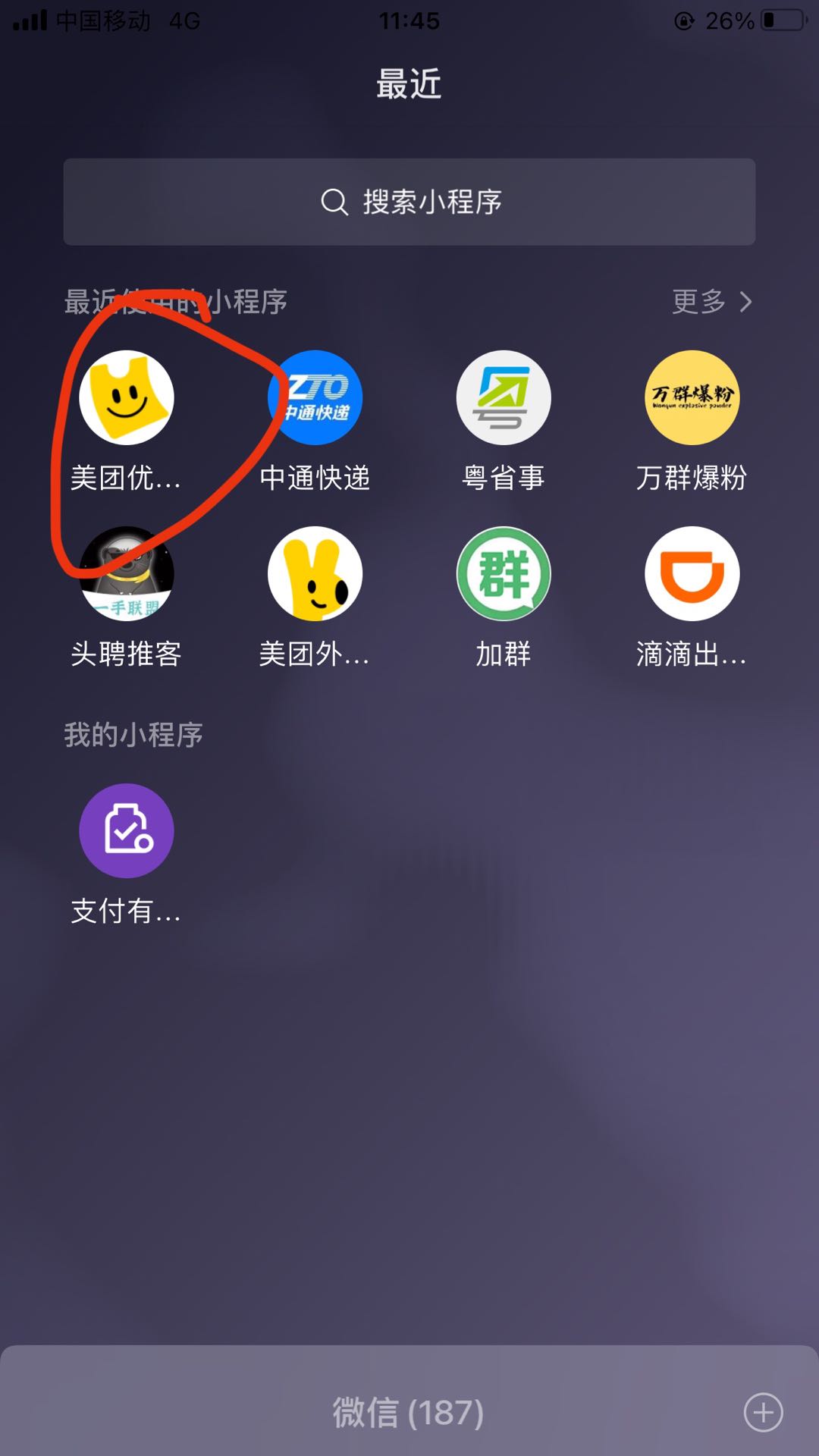Open the 搜索小程序 search box
819x1456 pixels.
[409, 202]
